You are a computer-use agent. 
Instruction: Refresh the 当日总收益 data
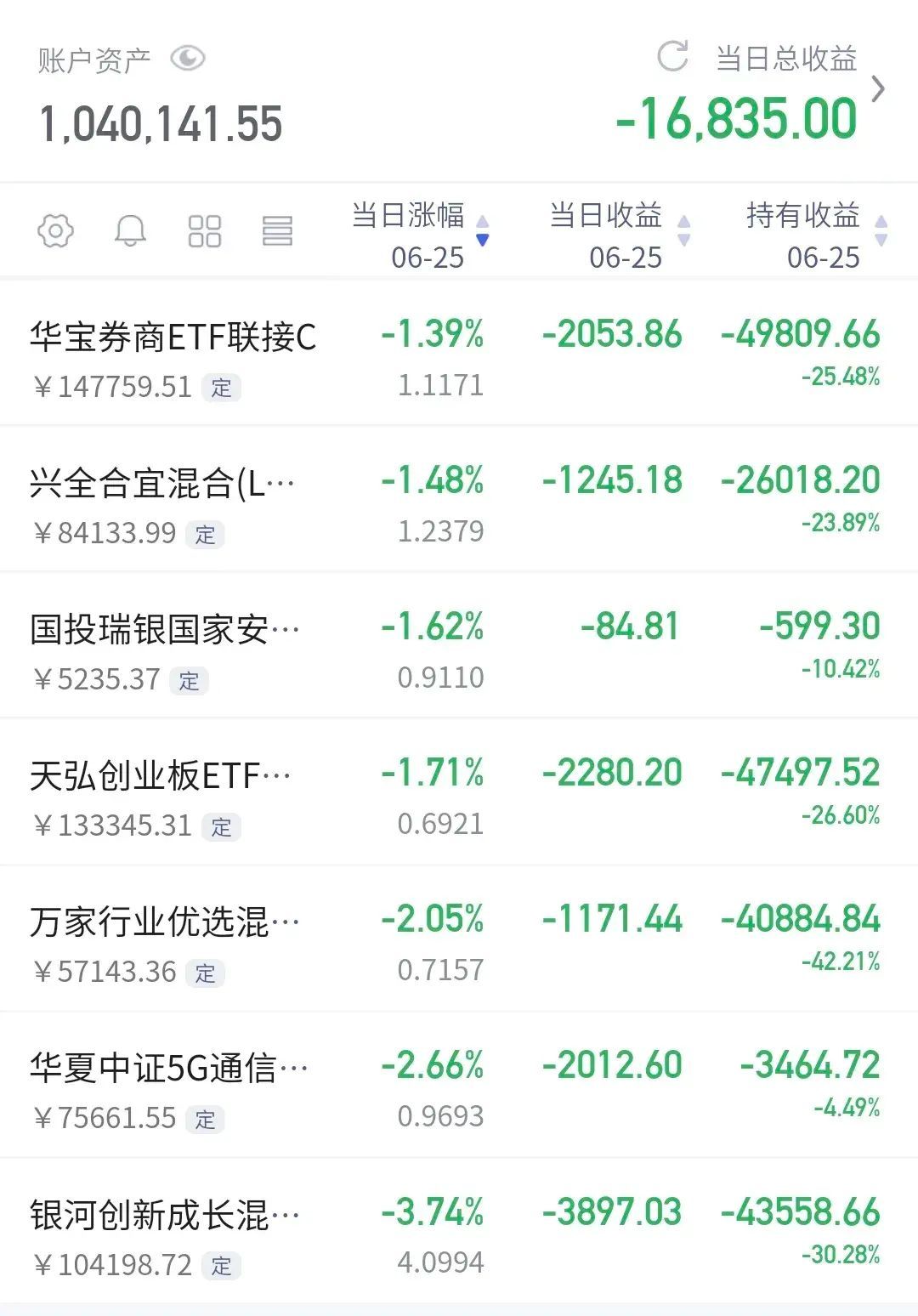[x=671, y=56]
